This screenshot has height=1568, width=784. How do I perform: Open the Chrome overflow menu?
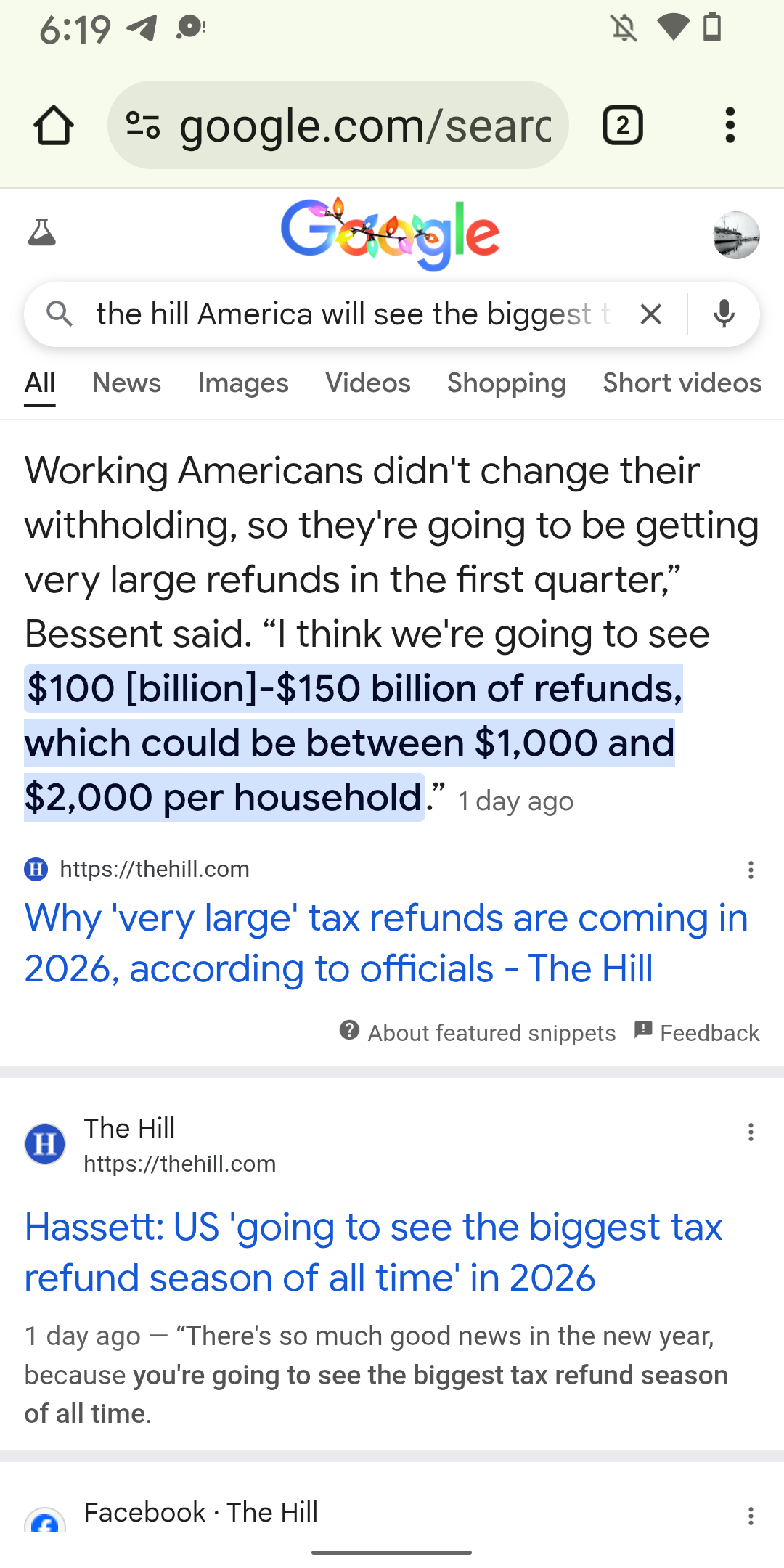pos(730,126)
